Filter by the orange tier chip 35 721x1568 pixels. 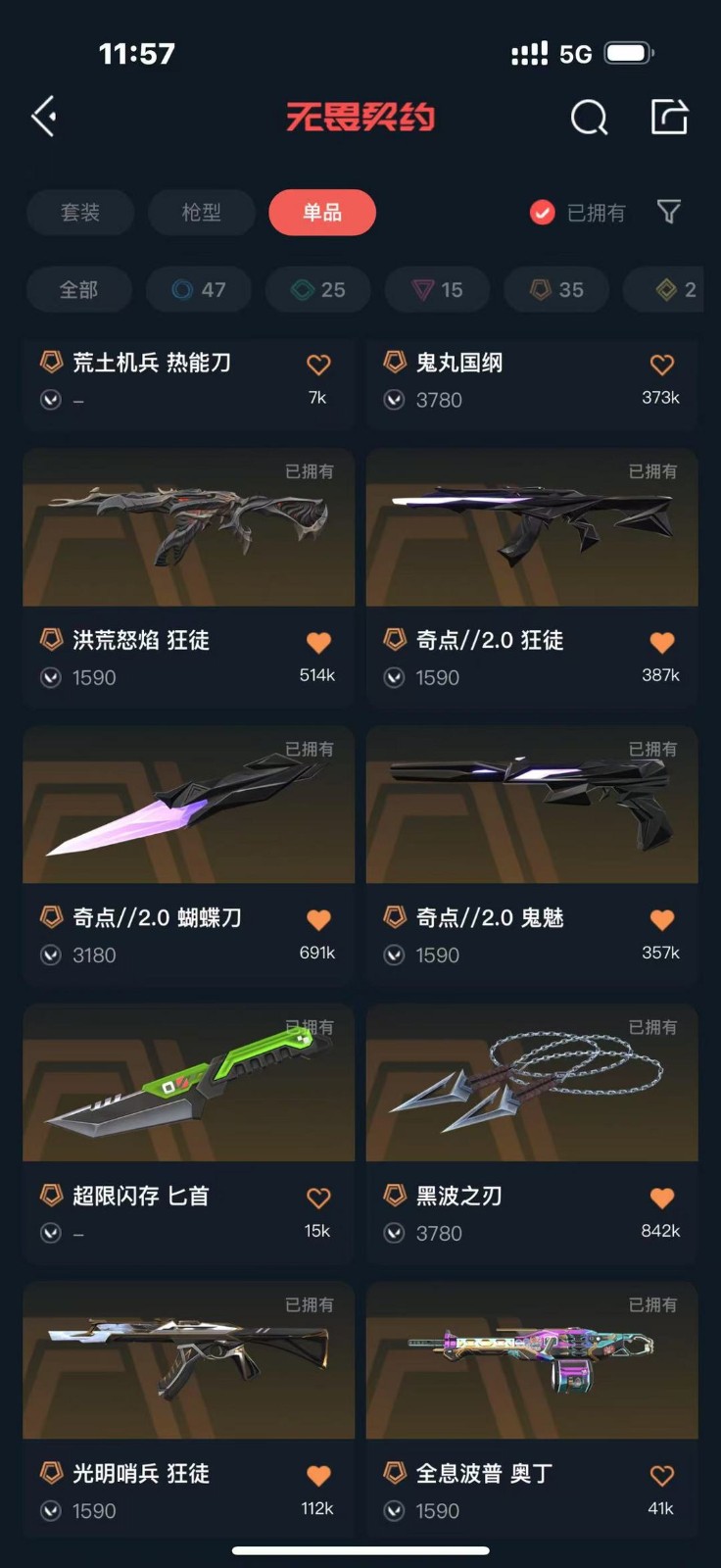coord(556,290)
